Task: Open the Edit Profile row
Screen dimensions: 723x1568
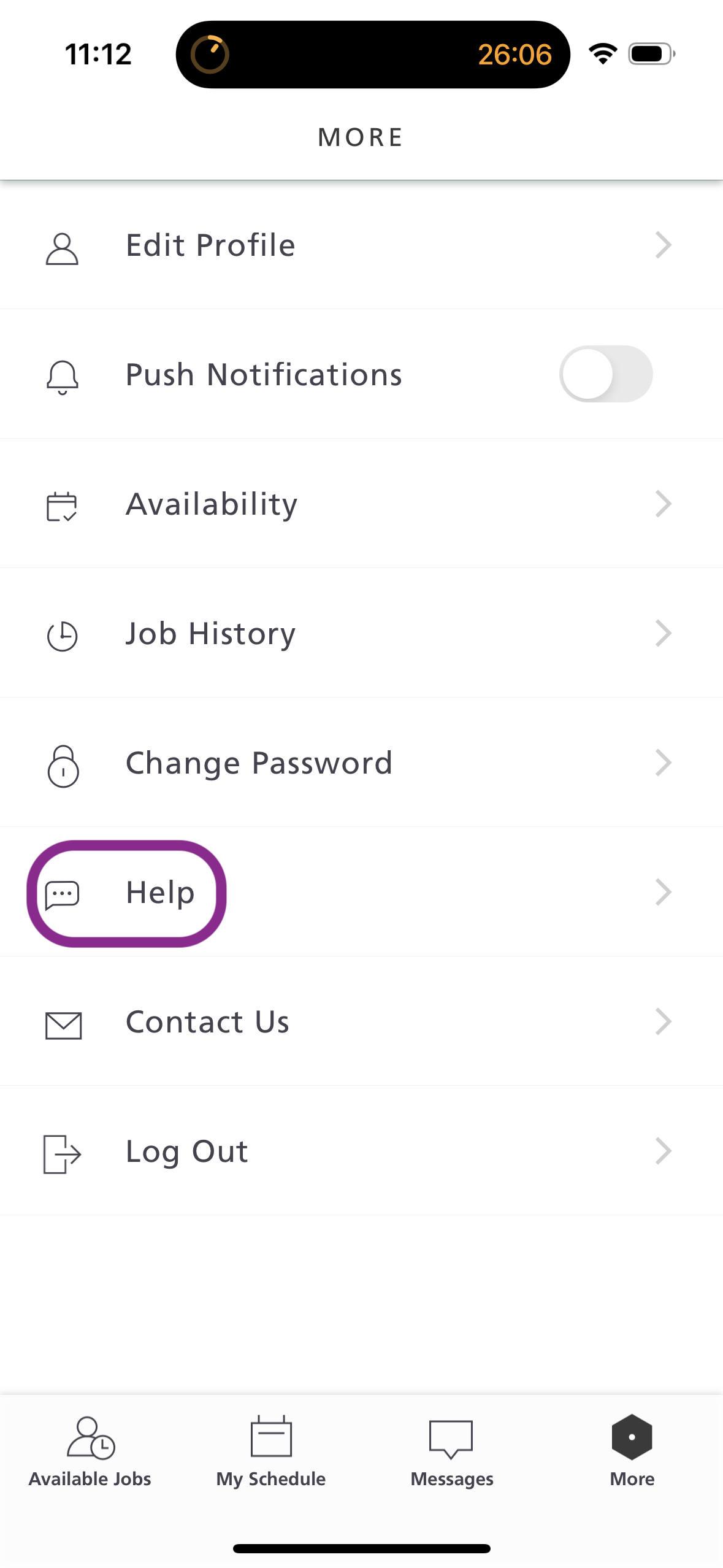Action: pos(361,245)
